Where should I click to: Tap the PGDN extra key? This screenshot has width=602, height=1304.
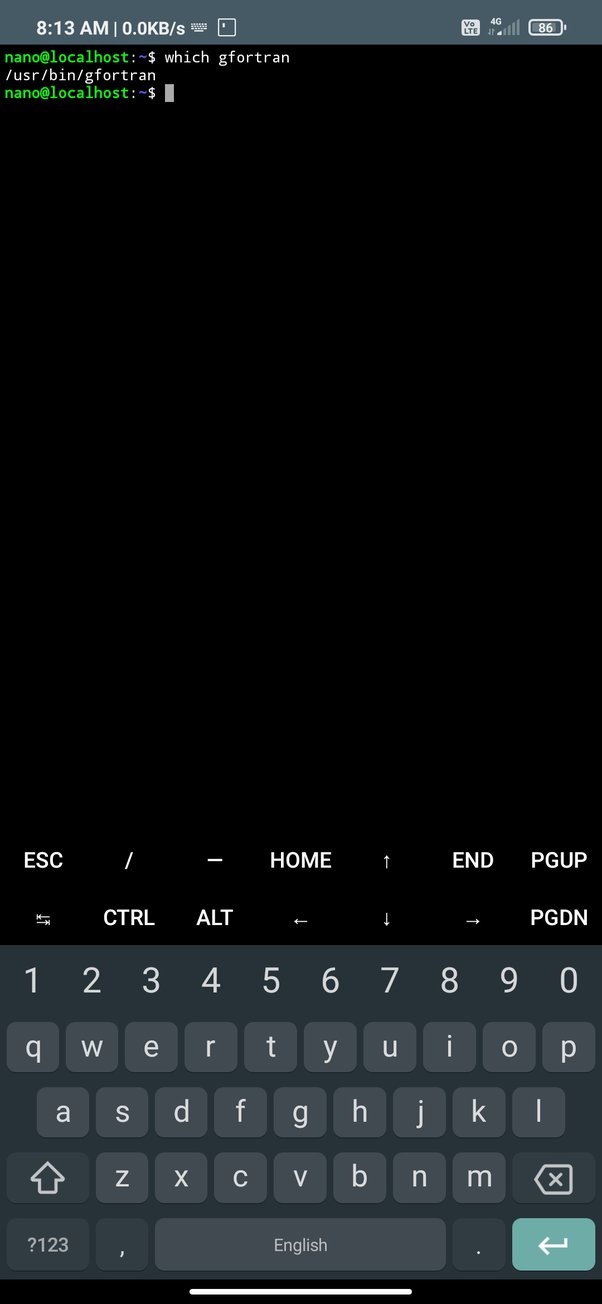pyautogui.click(x=559, y=918)
